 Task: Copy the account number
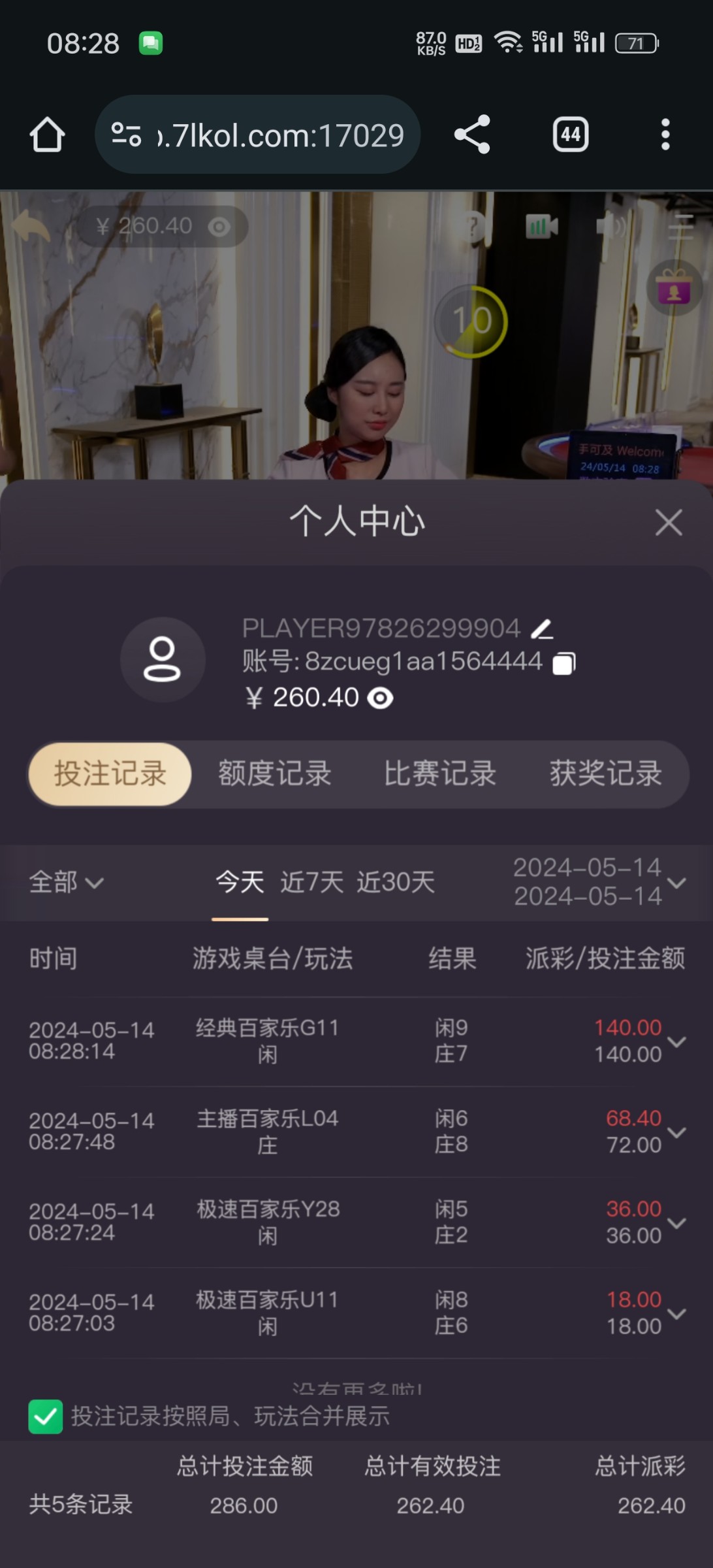click(x=564, y=663)
